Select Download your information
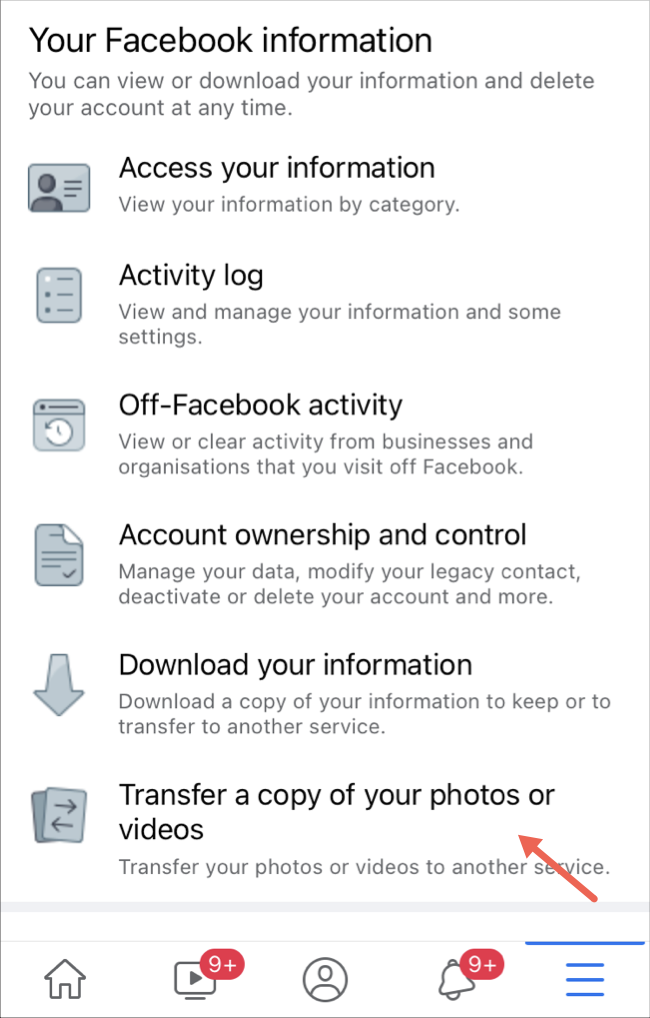650x1018 pixels. tap(295, 665)
